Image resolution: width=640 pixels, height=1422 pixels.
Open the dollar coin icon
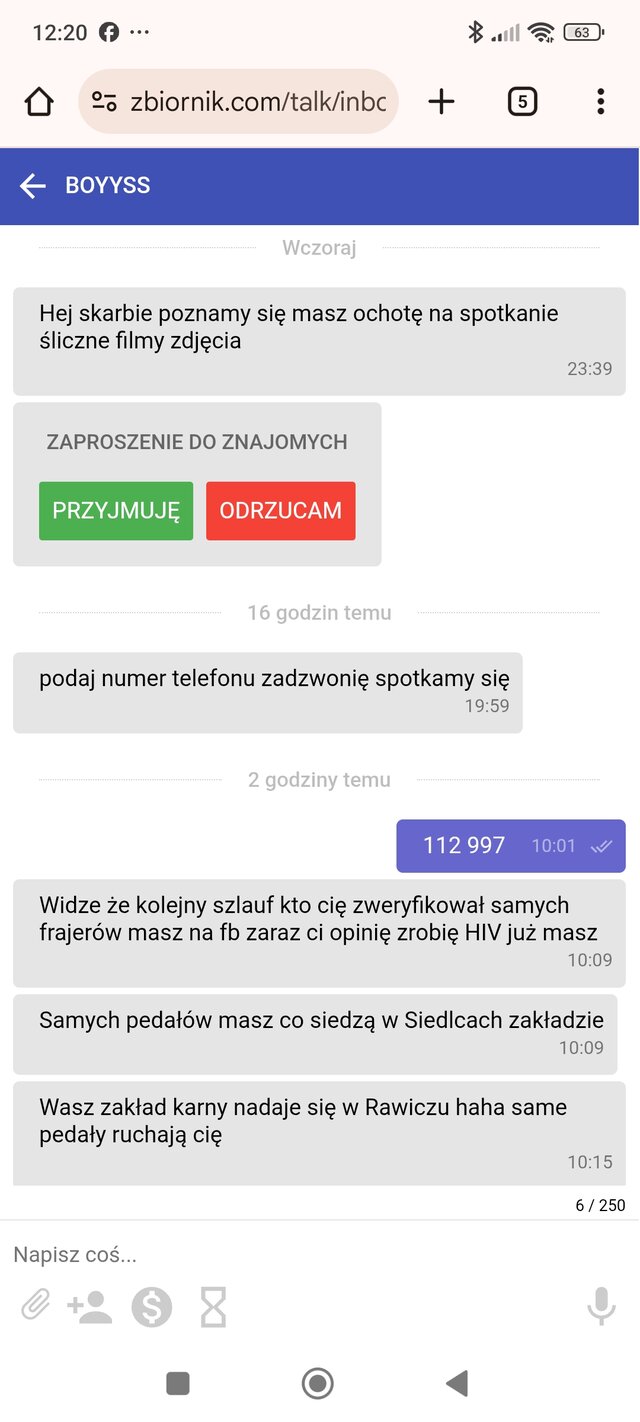pos(152,1306)
